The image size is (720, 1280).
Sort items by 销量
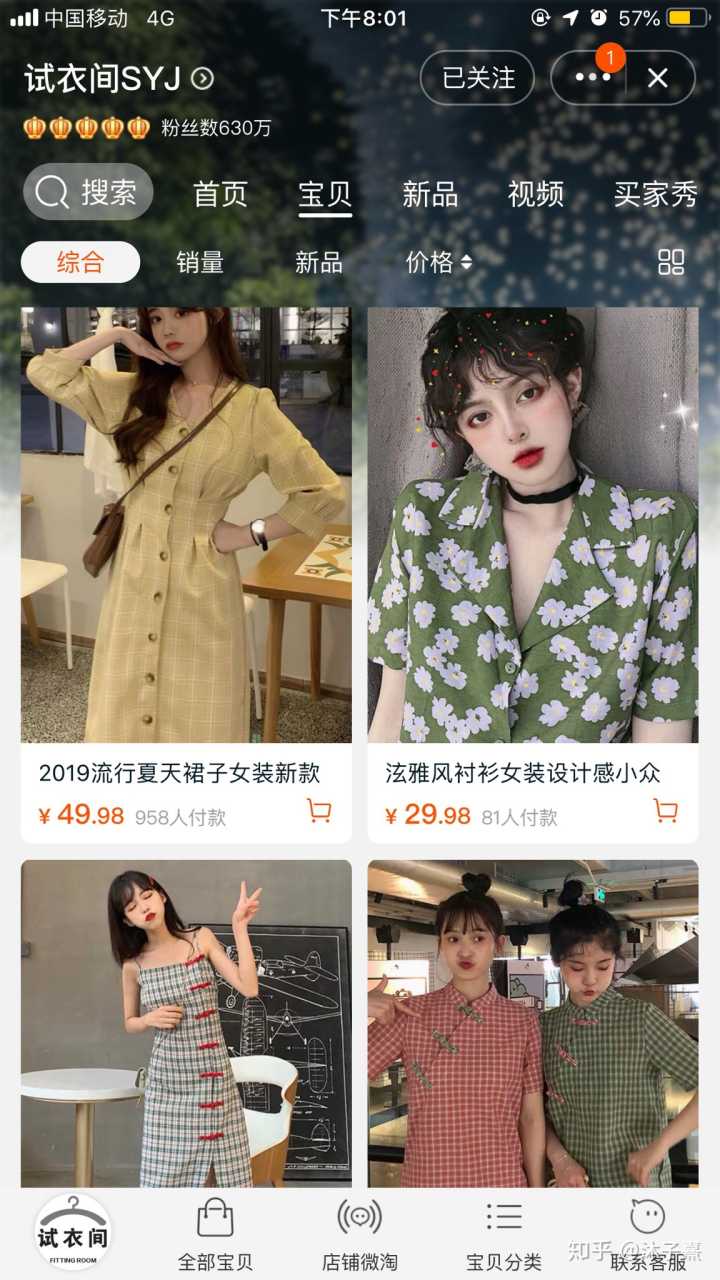tap(200, 262)
